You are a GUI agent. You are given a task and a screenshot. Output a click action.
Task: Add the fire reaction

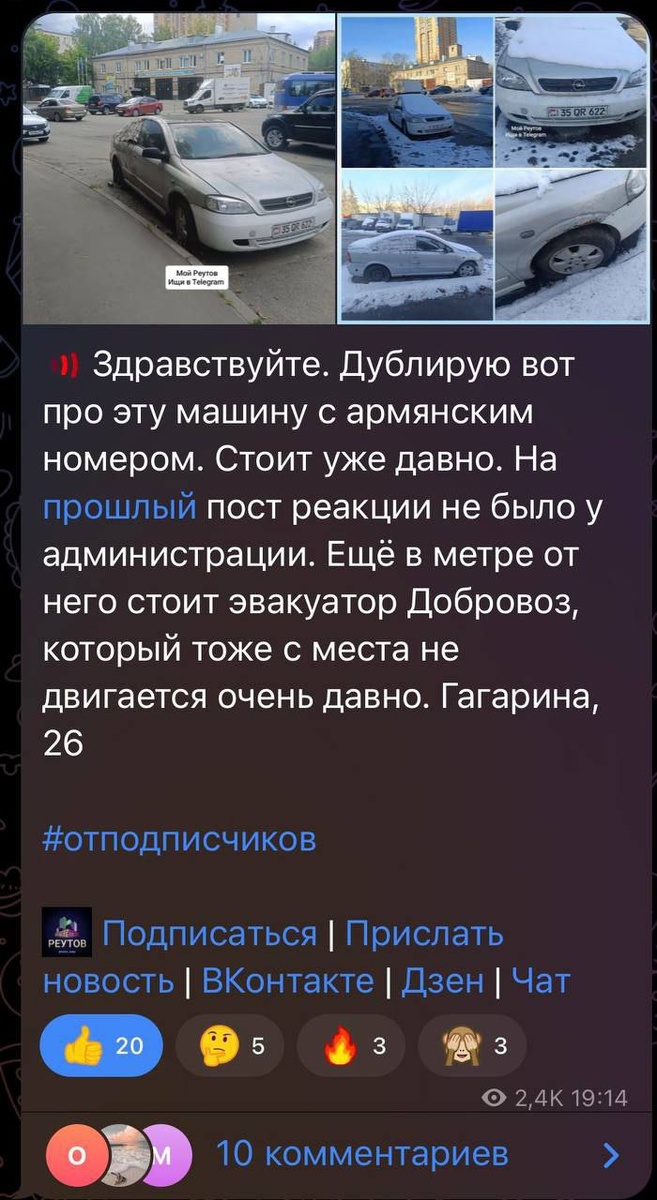coord(351,1046)
